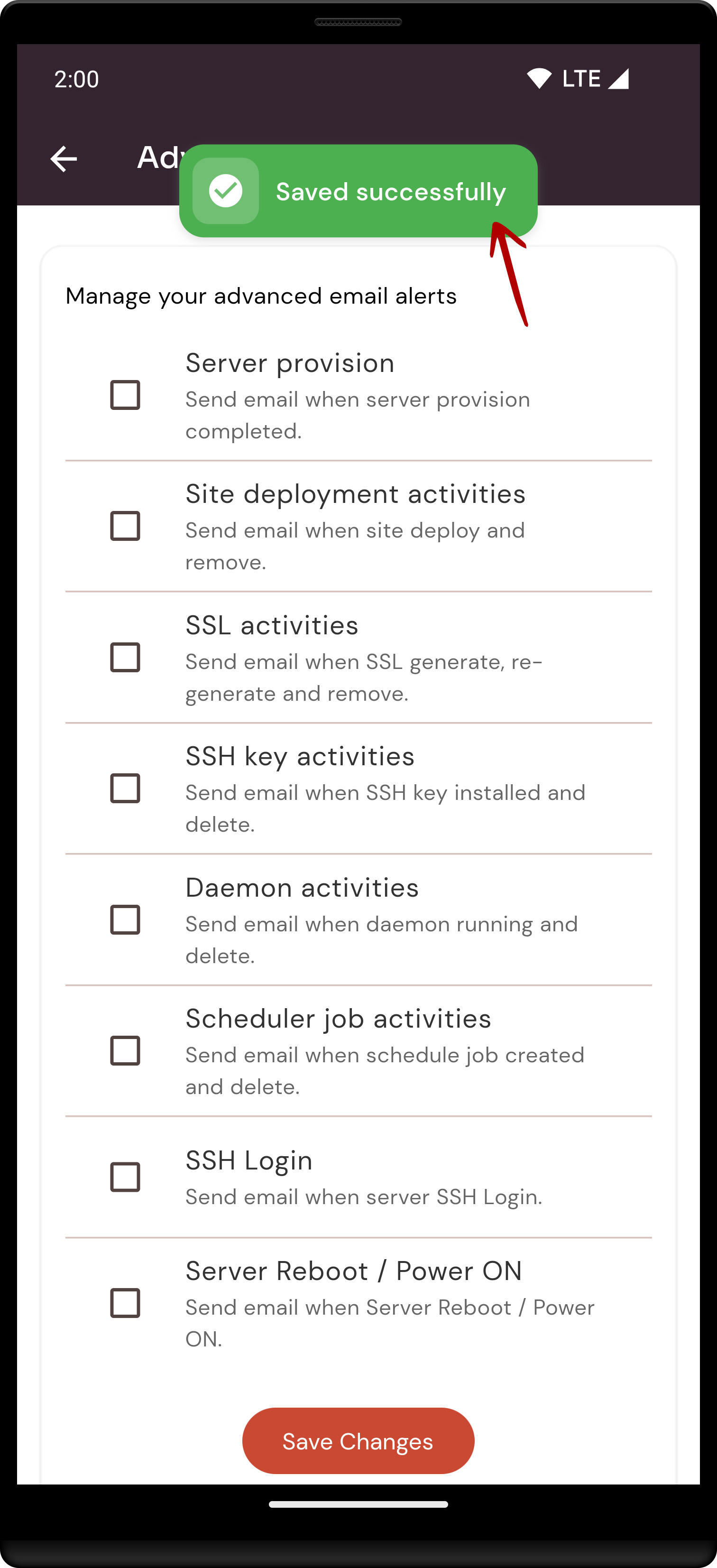The image size is (717, 1568).
Task: Turn on Daemon activities email alert
Action: click(x=125, y=920)
